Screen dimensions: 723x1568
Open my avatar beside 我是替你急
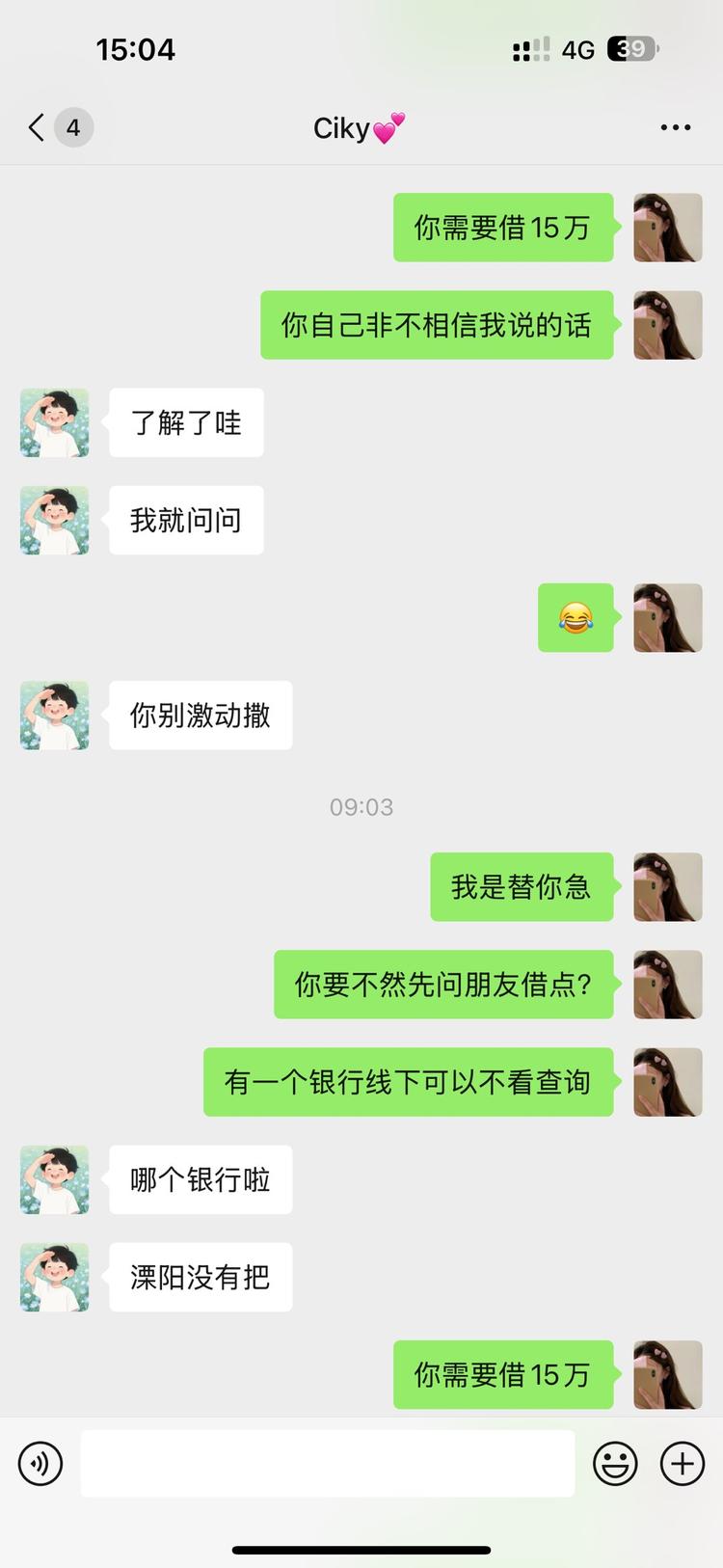(x=667, y=886)
